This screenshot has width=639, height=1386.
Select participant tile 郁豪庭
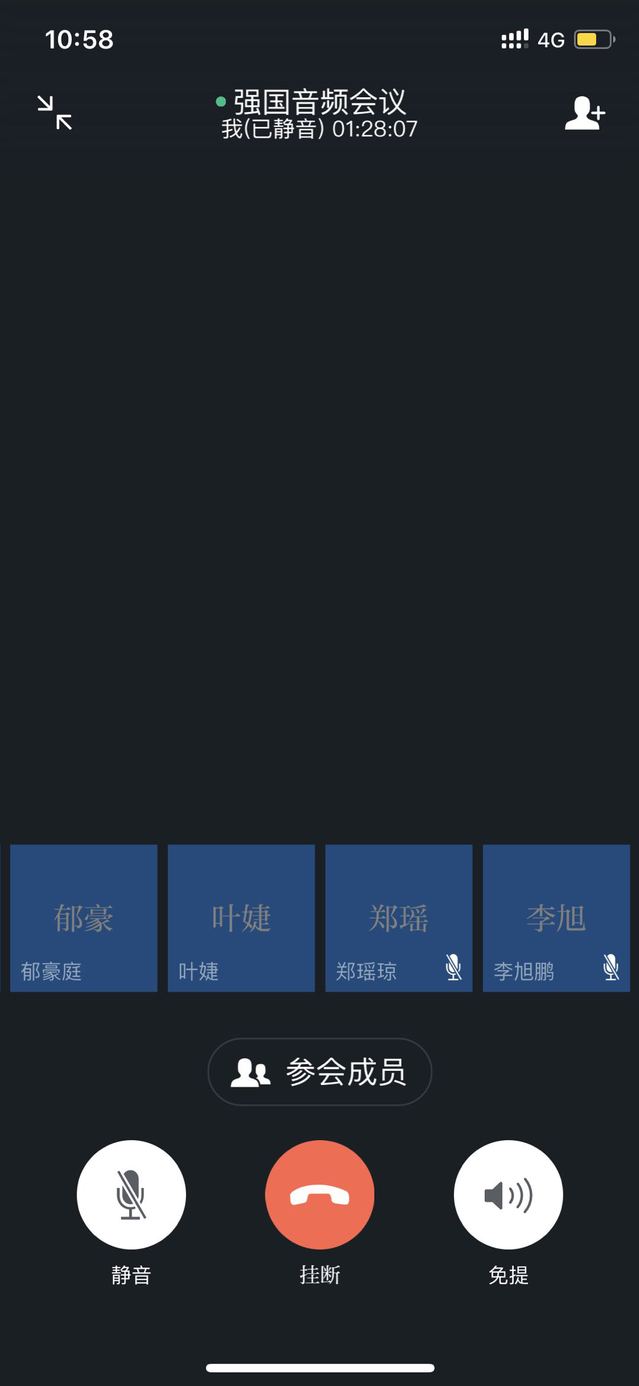84,918
